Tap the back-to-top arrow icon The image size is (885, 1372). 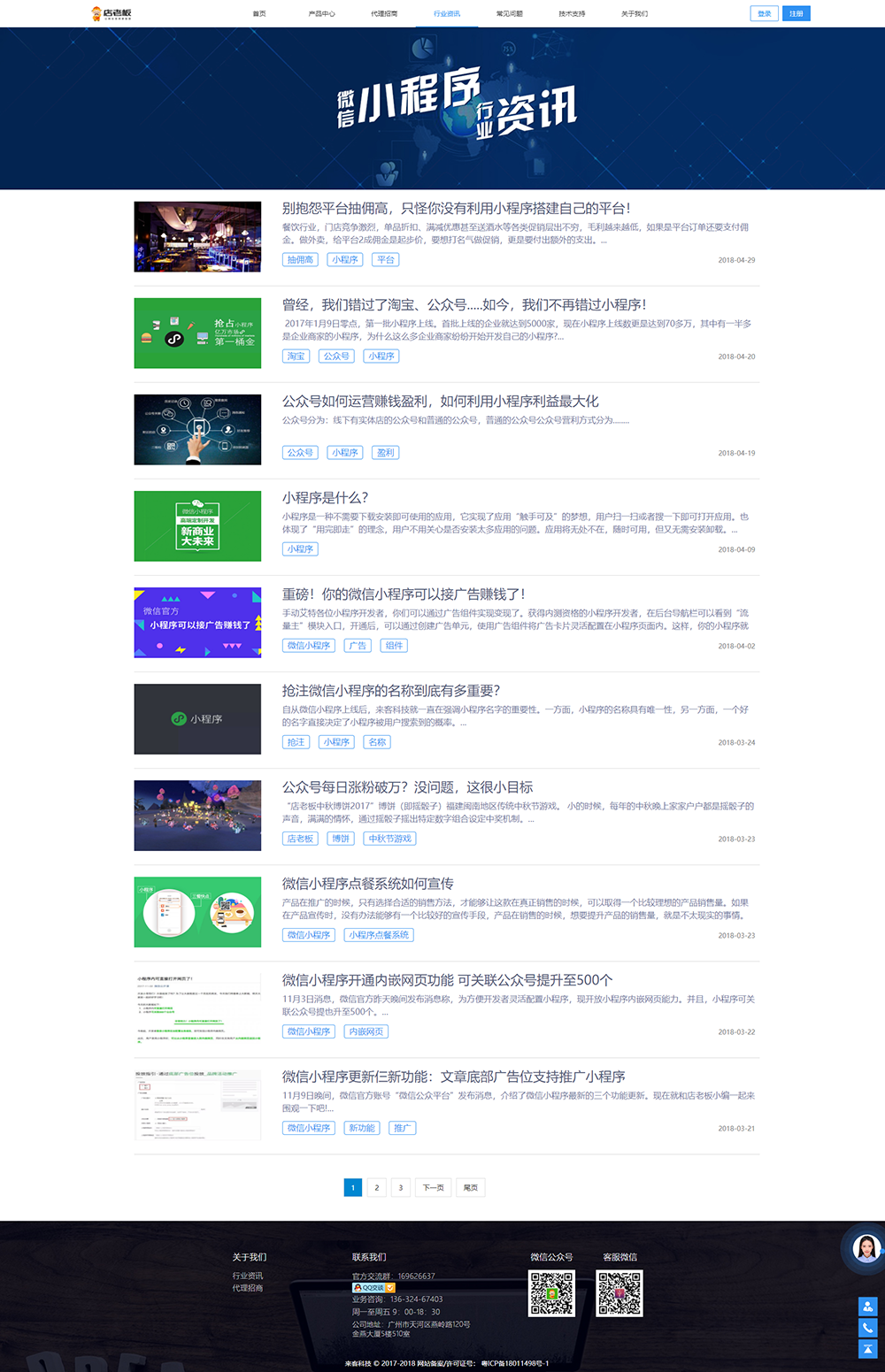point(867,1349)
